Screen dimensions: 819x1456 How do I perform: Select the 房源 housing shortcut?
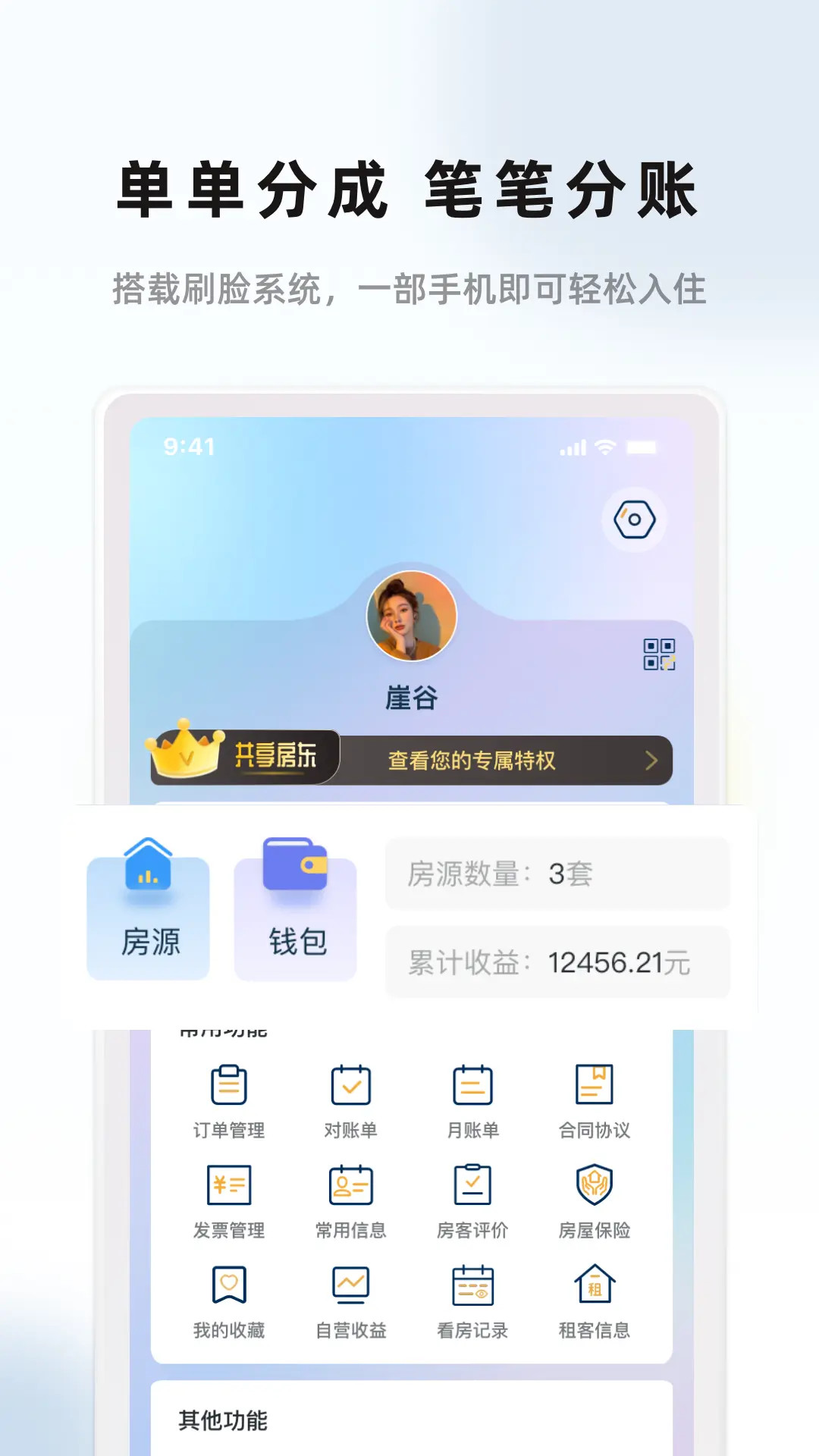coord(148,914)
